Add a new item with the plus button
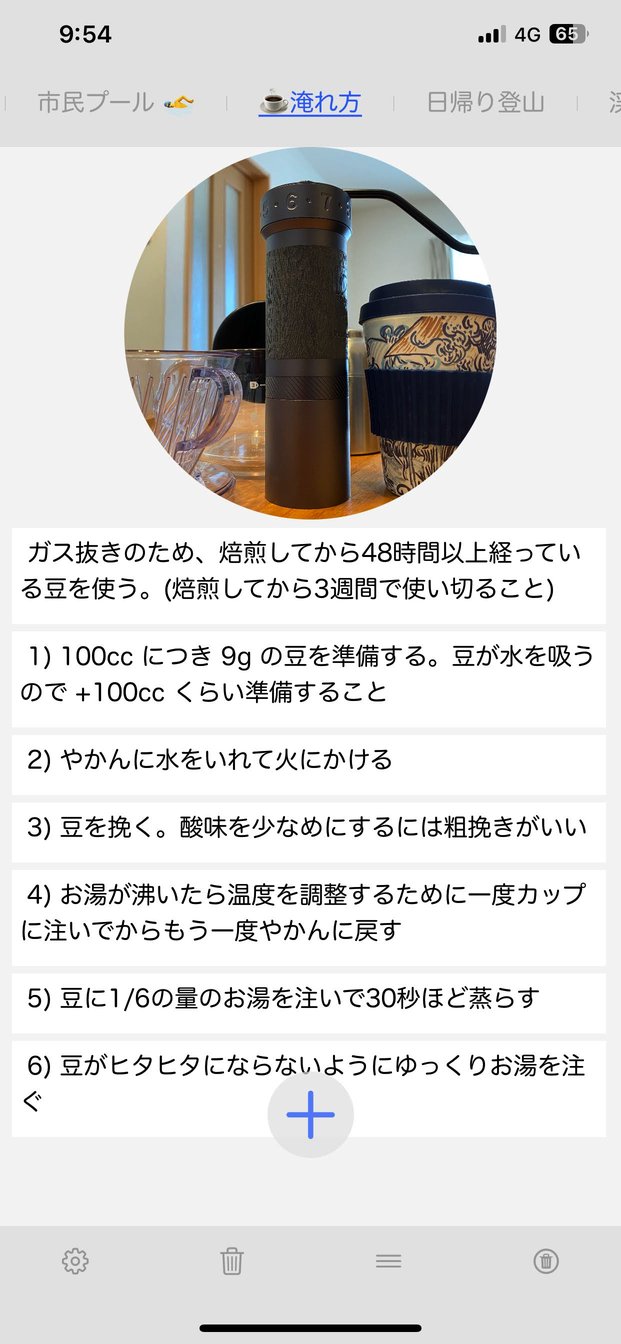The width and height of the screenshot is (621, 1344). click(x=310, y=1115)
